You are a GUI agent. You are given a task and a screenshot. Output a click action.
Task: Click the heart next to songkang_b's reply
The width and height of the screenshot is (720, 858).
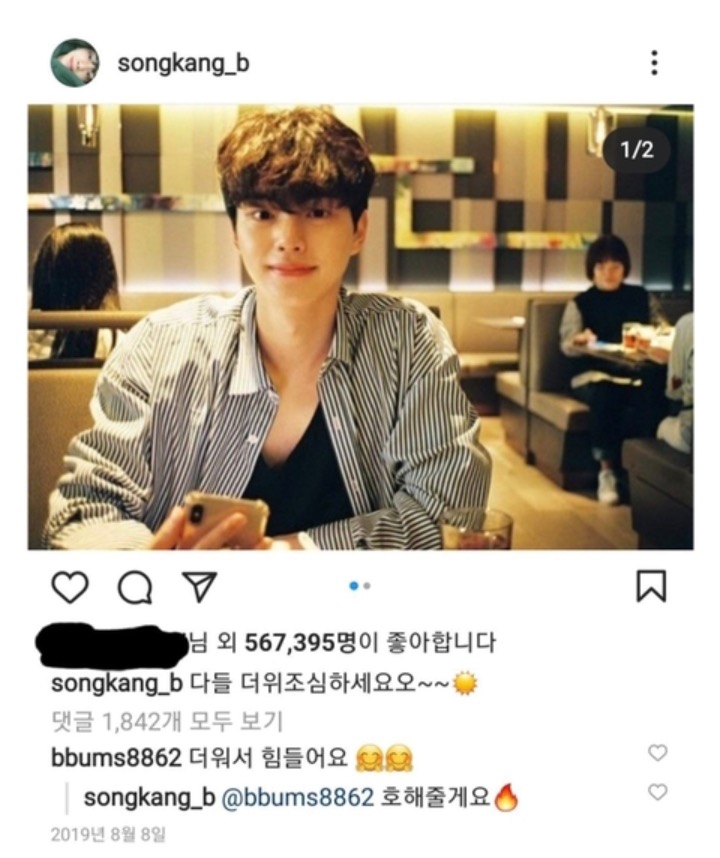tap(657, 790)
